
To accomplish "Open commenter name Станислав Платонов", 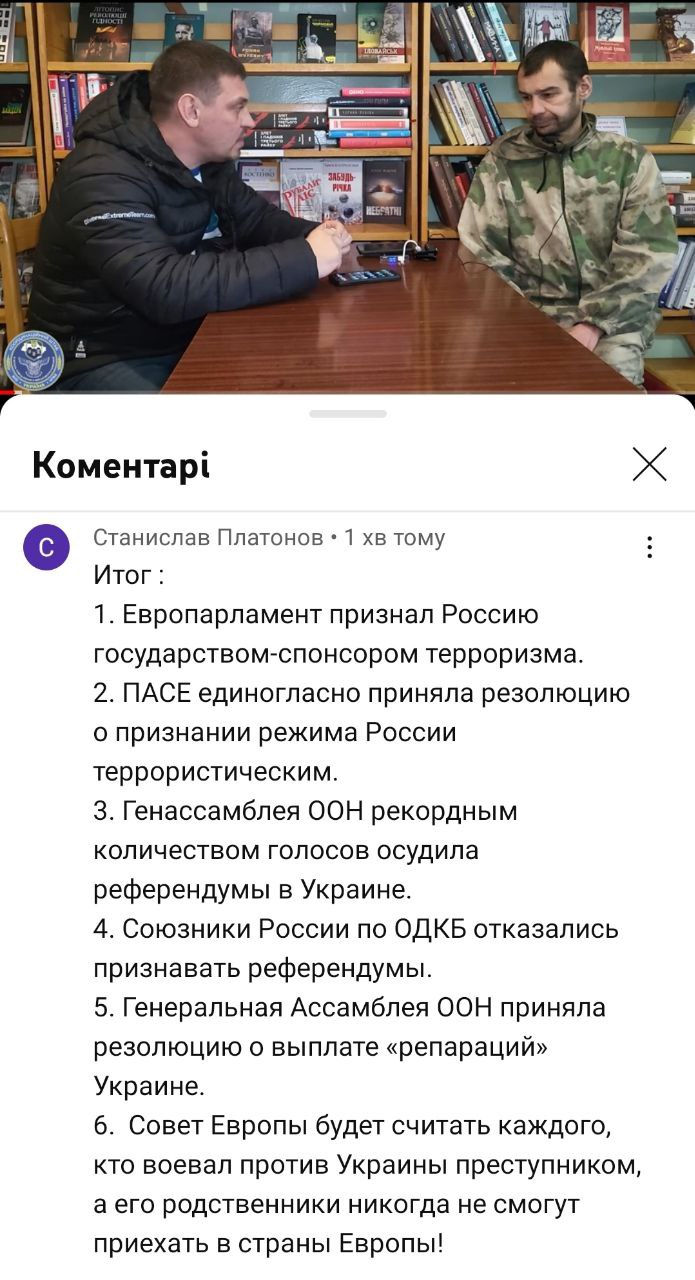I will pyautogui.click(x=207, y=538).
